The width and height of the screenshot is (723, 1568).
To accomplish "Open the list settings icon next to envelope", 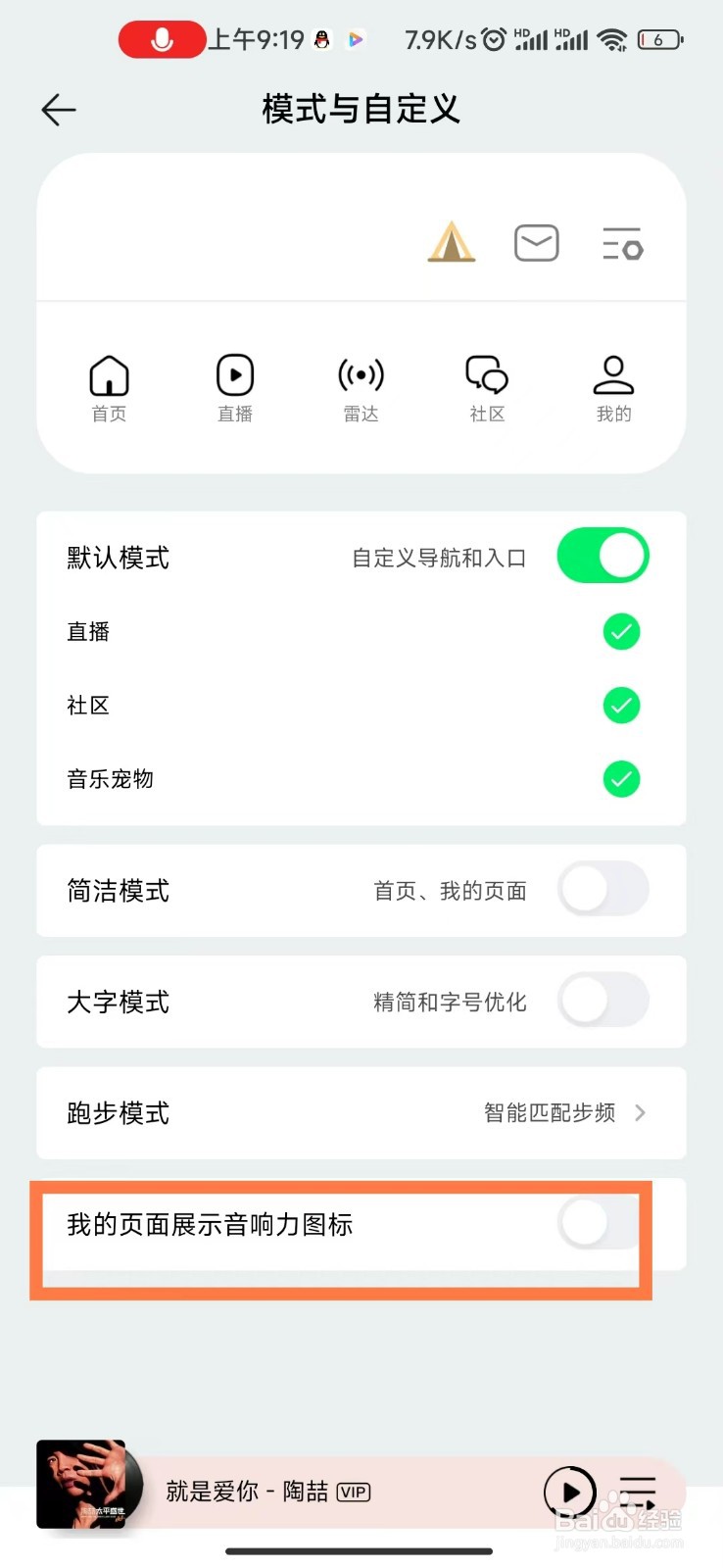I will [622, 242].
